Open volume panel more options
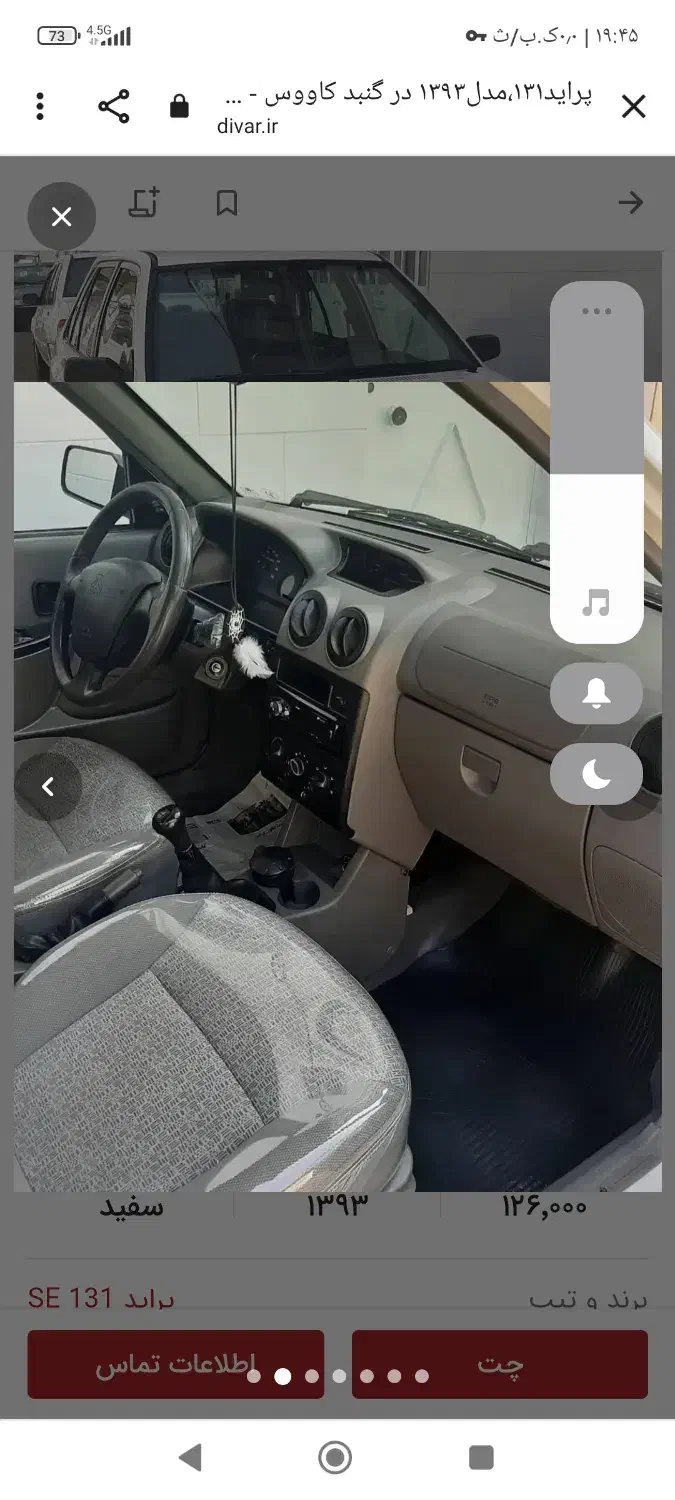Image resolution: width=675 pixels, height=1500 pixels. (x=597, y=311)
